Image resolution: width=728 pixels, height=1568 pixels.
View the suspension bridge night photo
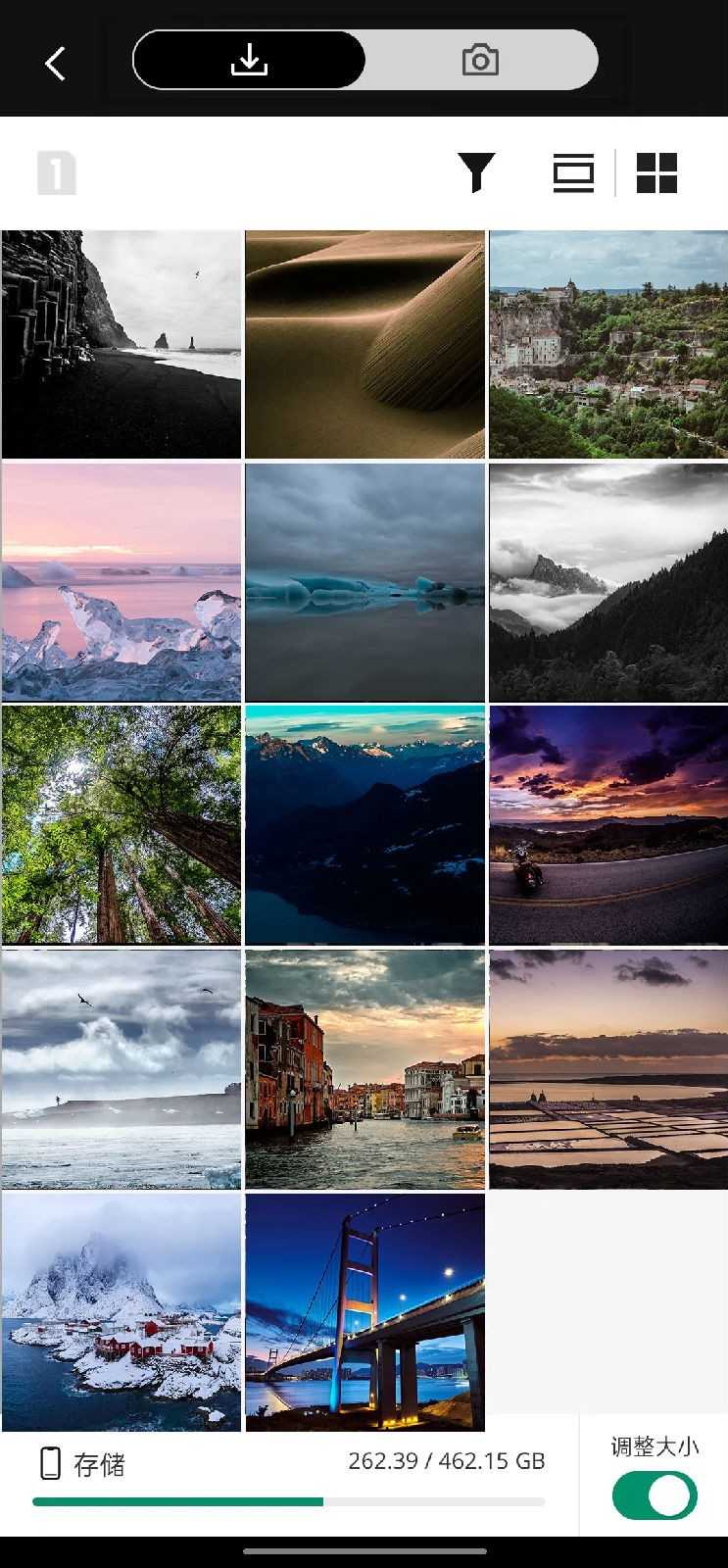[x=364, y=1311]
